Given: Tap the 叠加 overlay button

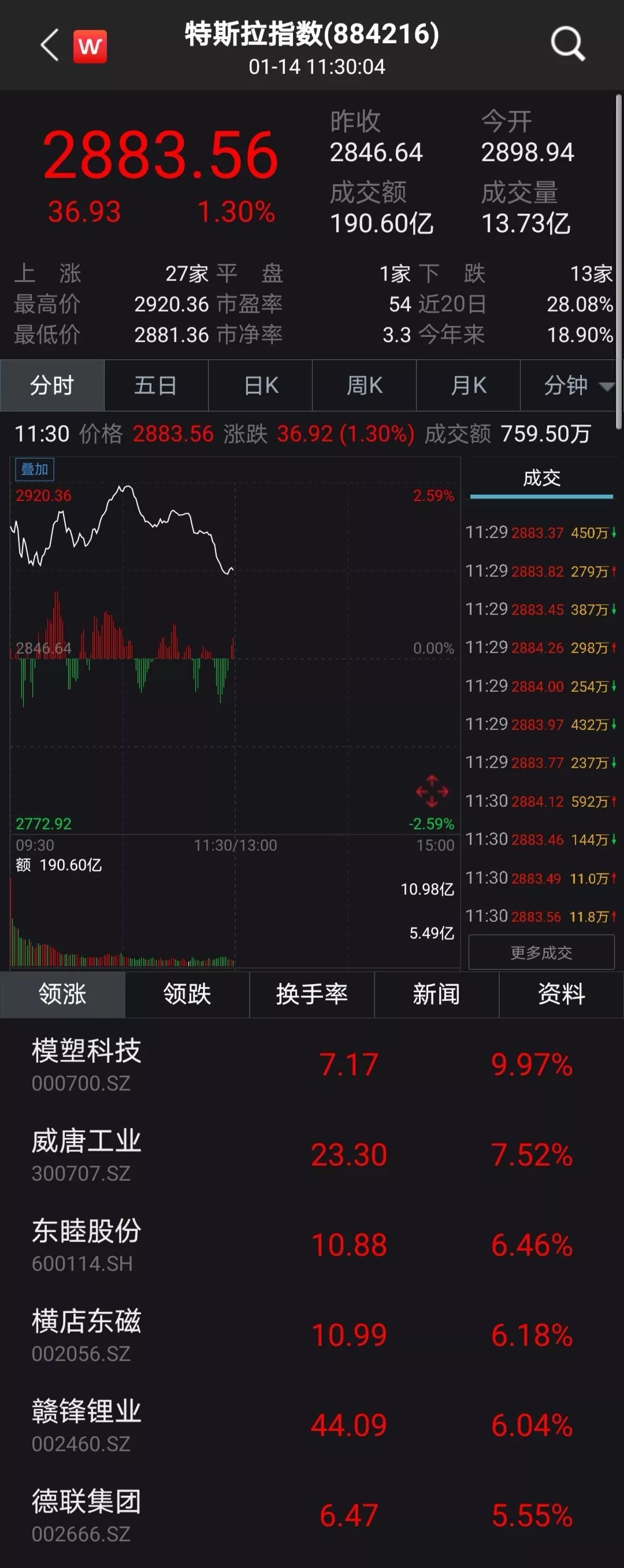Looking at the screenshot, I should (34, 469).
